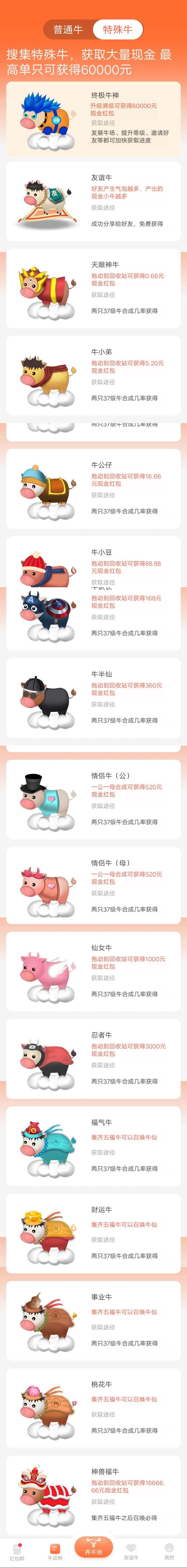Switch to the 普通牛 tab
Screen dimensions: 187x1568
click(68, 29)
